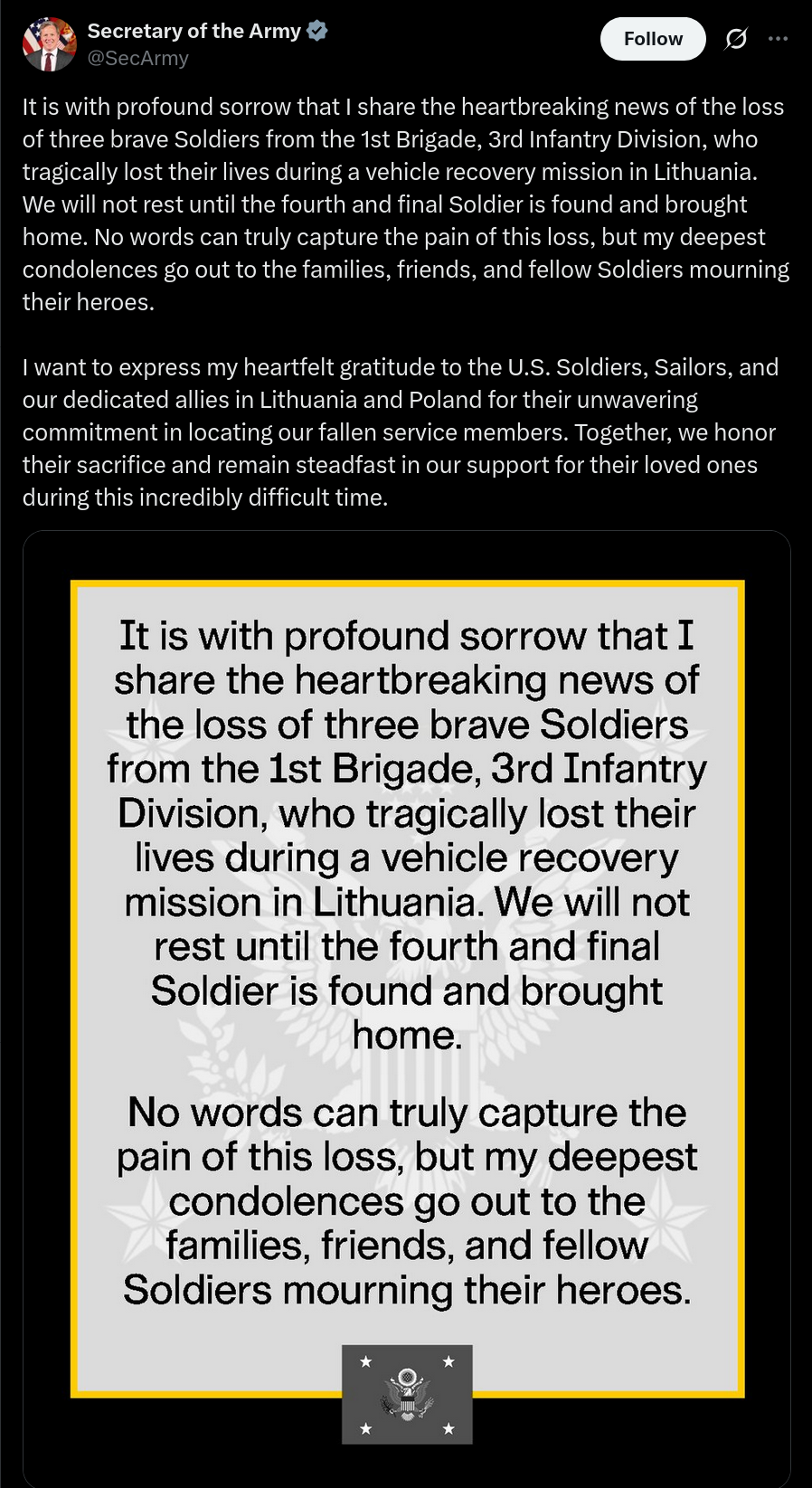Viewport: 812px width, 1488px height.
Task: Open the attached statement image
Action: point(407,1009)
